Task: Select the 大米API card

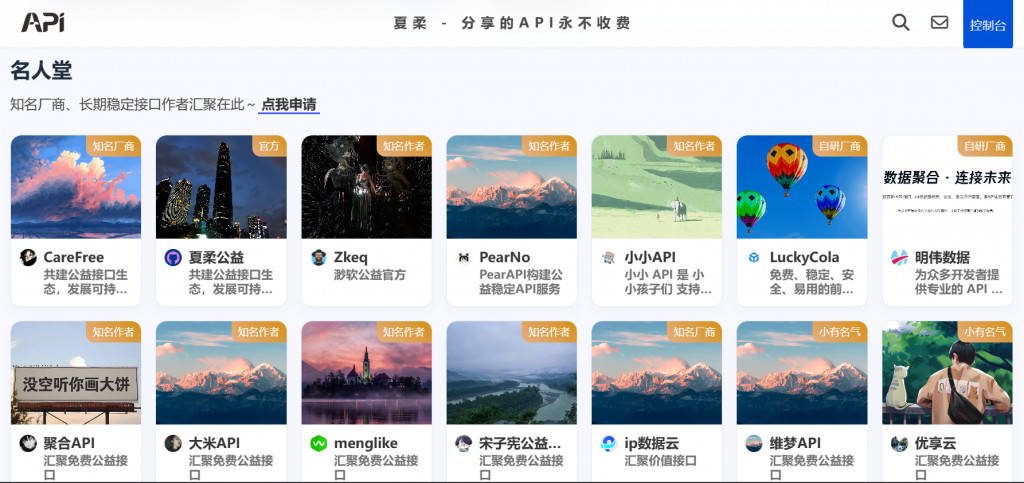Action: [x=221, y=400]
